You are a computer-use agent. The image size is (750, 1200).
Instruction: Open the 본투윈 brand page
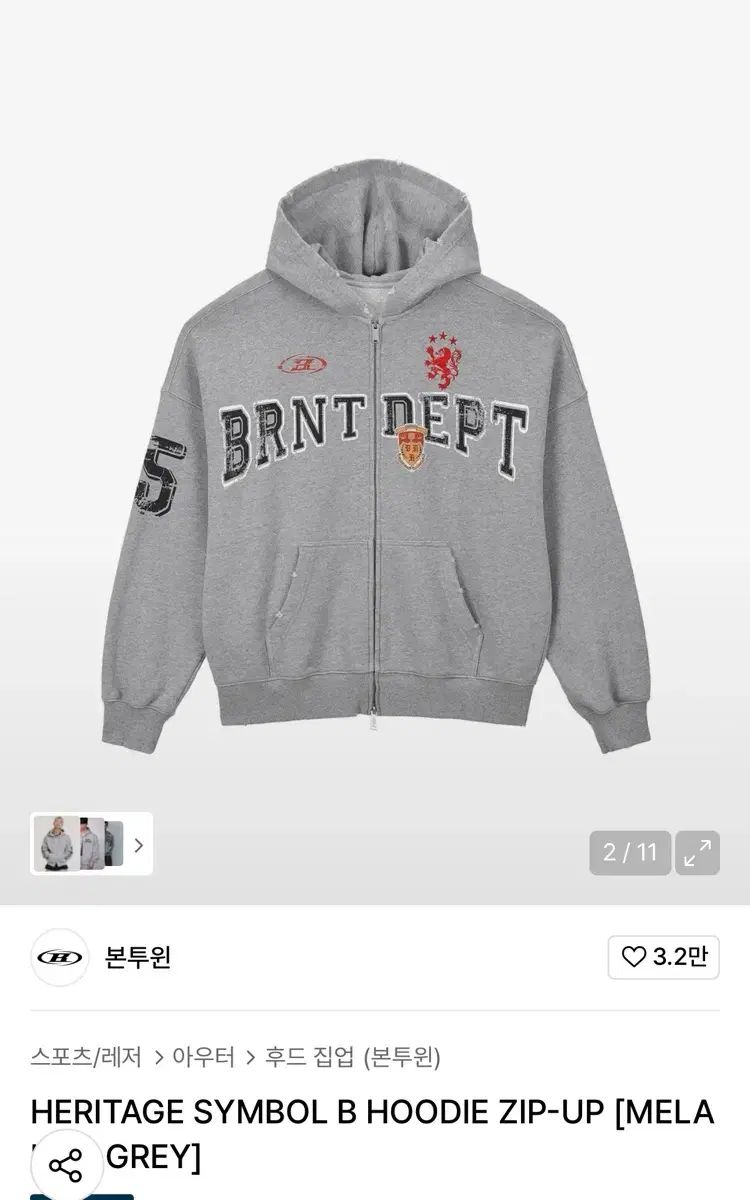click(x=138, y=957)
